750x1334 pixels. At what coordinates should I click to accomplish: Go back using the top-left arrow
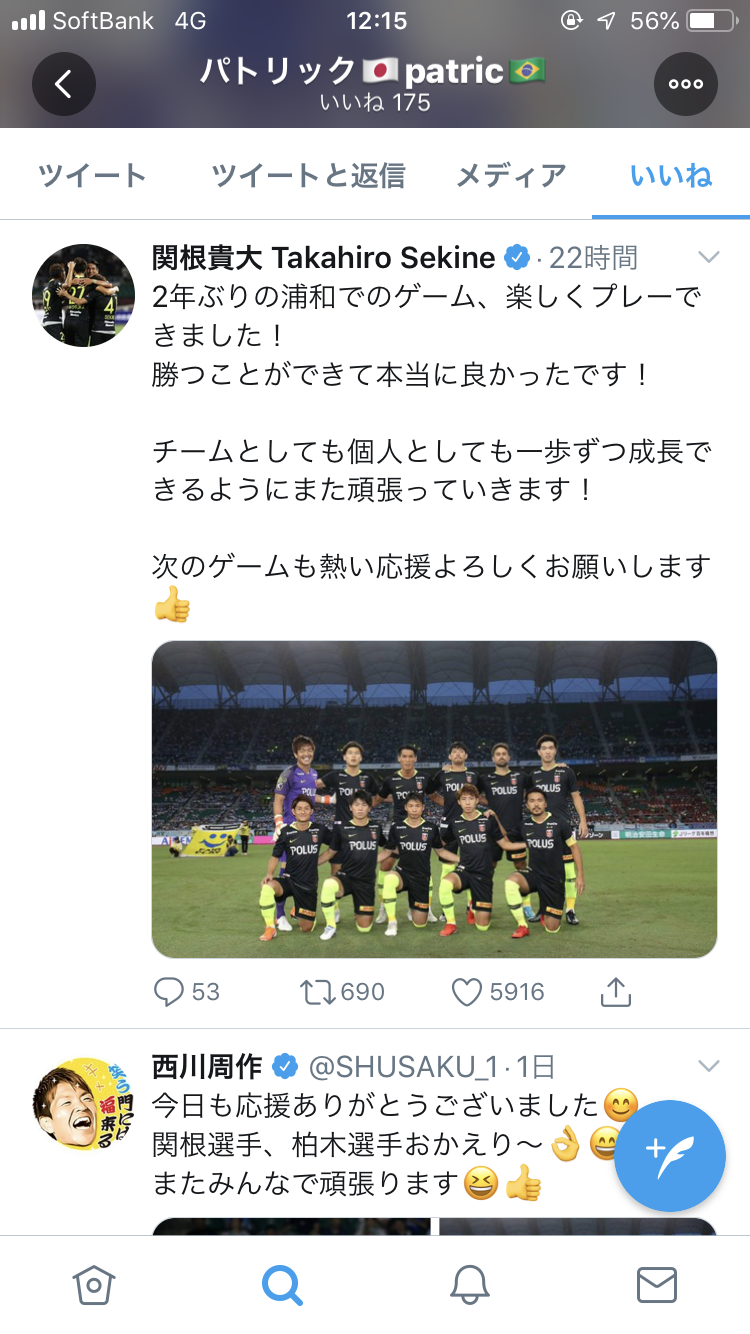63,84
